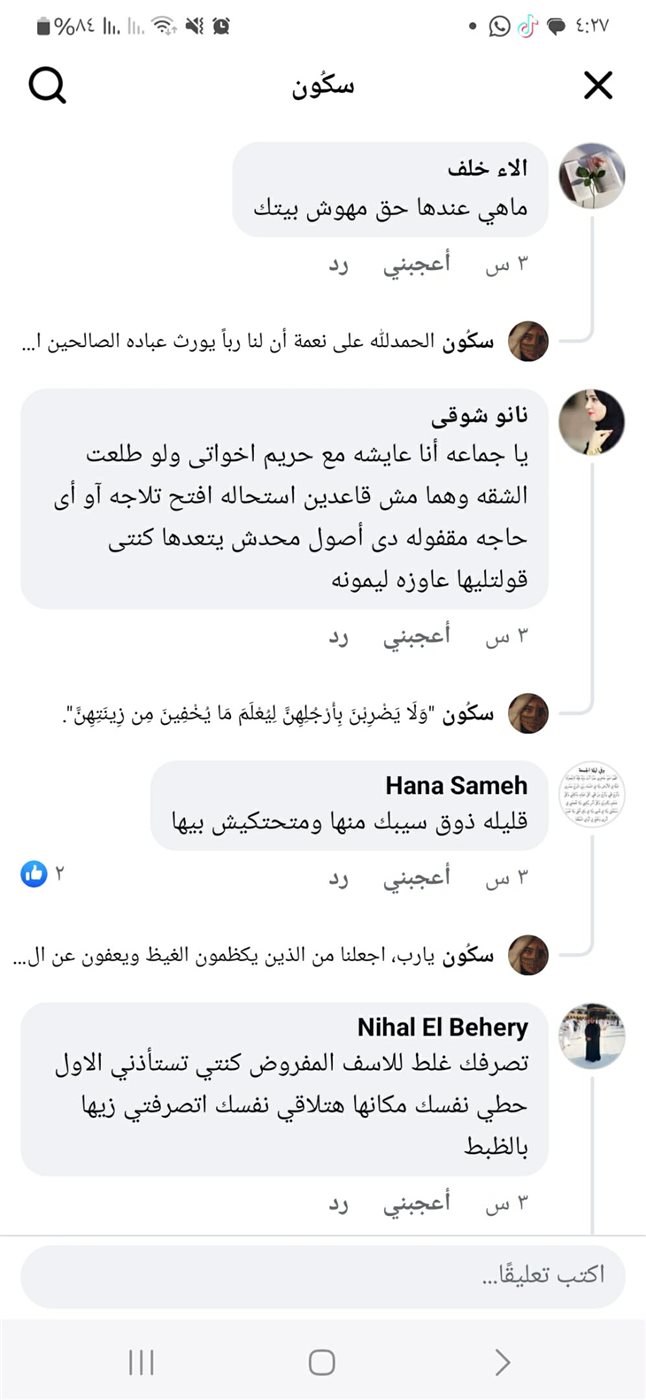Open search in the سكون comments
Screen dimensions: 646x1400
(47, 87)
